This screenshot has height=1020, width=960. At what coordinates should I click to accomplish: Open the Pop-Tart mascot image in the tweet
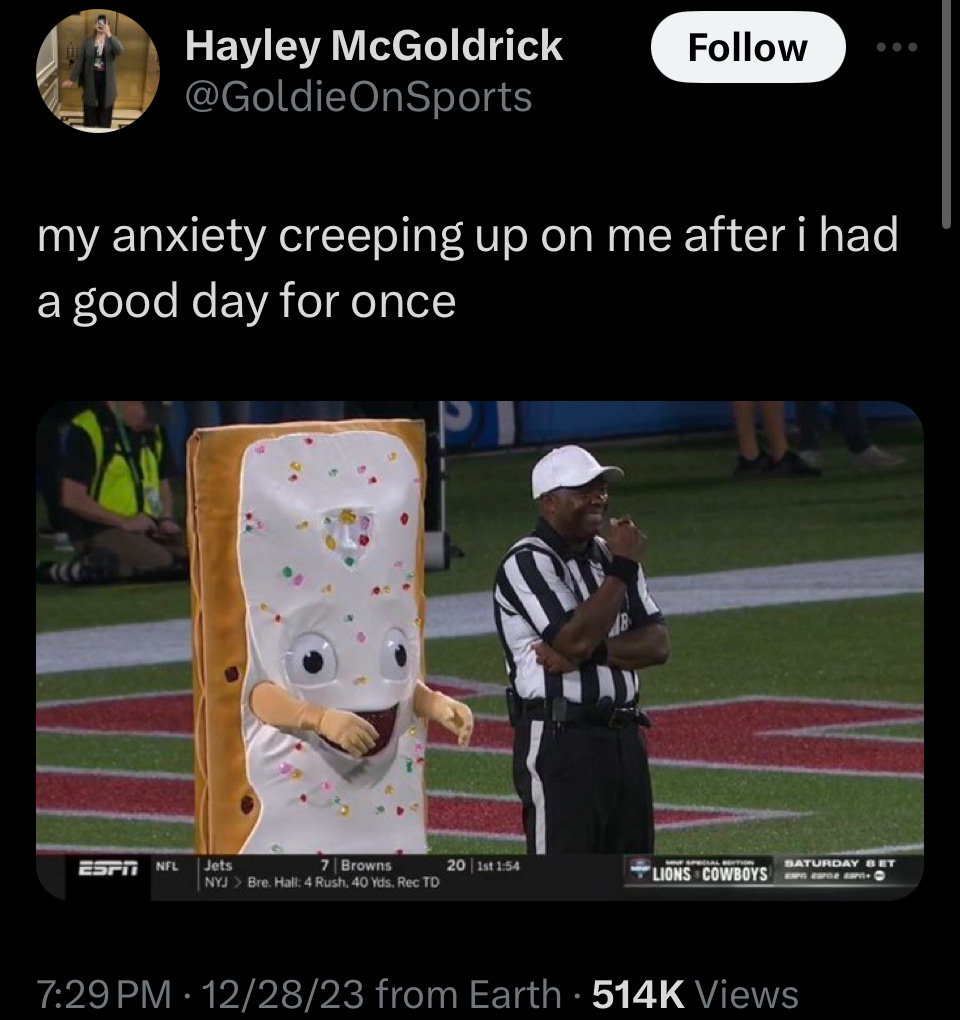(480, 650)
